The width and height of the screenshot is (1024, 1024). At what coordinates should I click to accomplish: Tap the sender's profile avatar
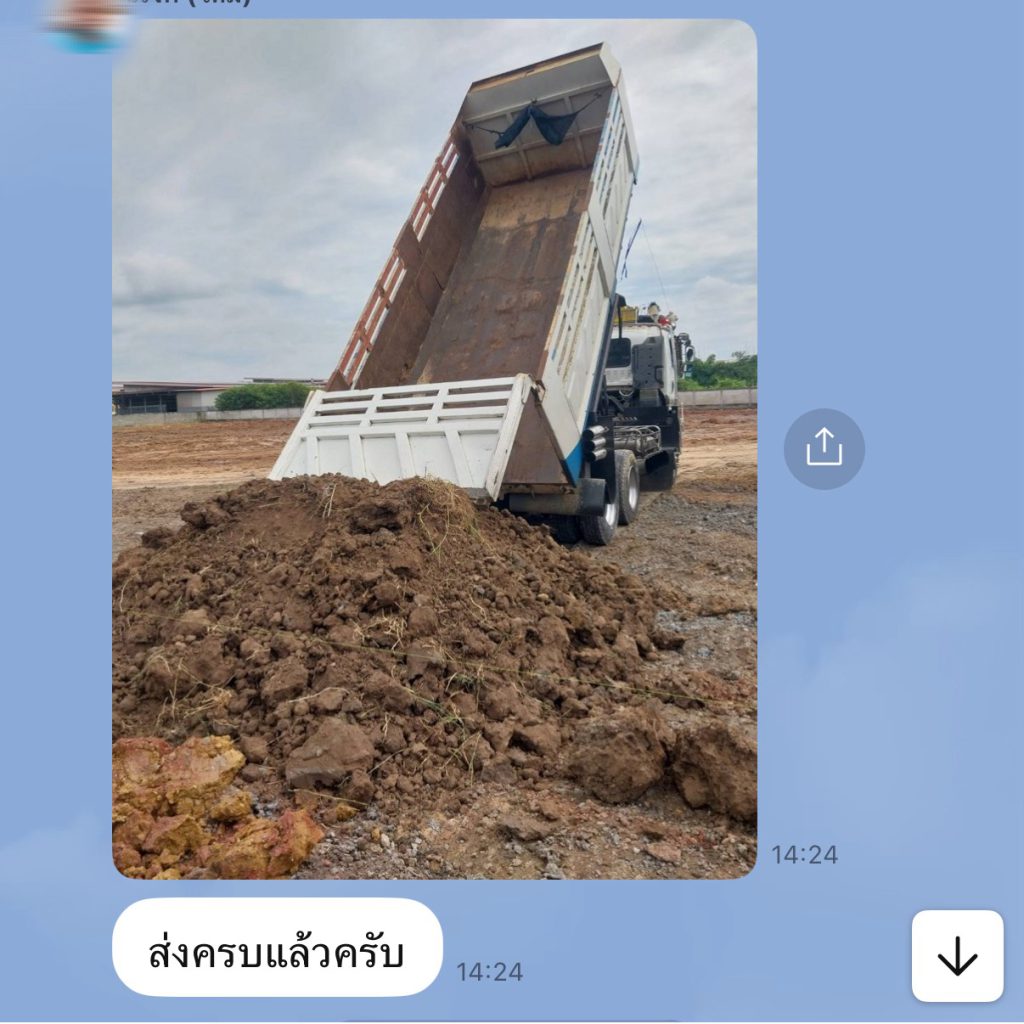pyautogui.click(x=88, y=22)
